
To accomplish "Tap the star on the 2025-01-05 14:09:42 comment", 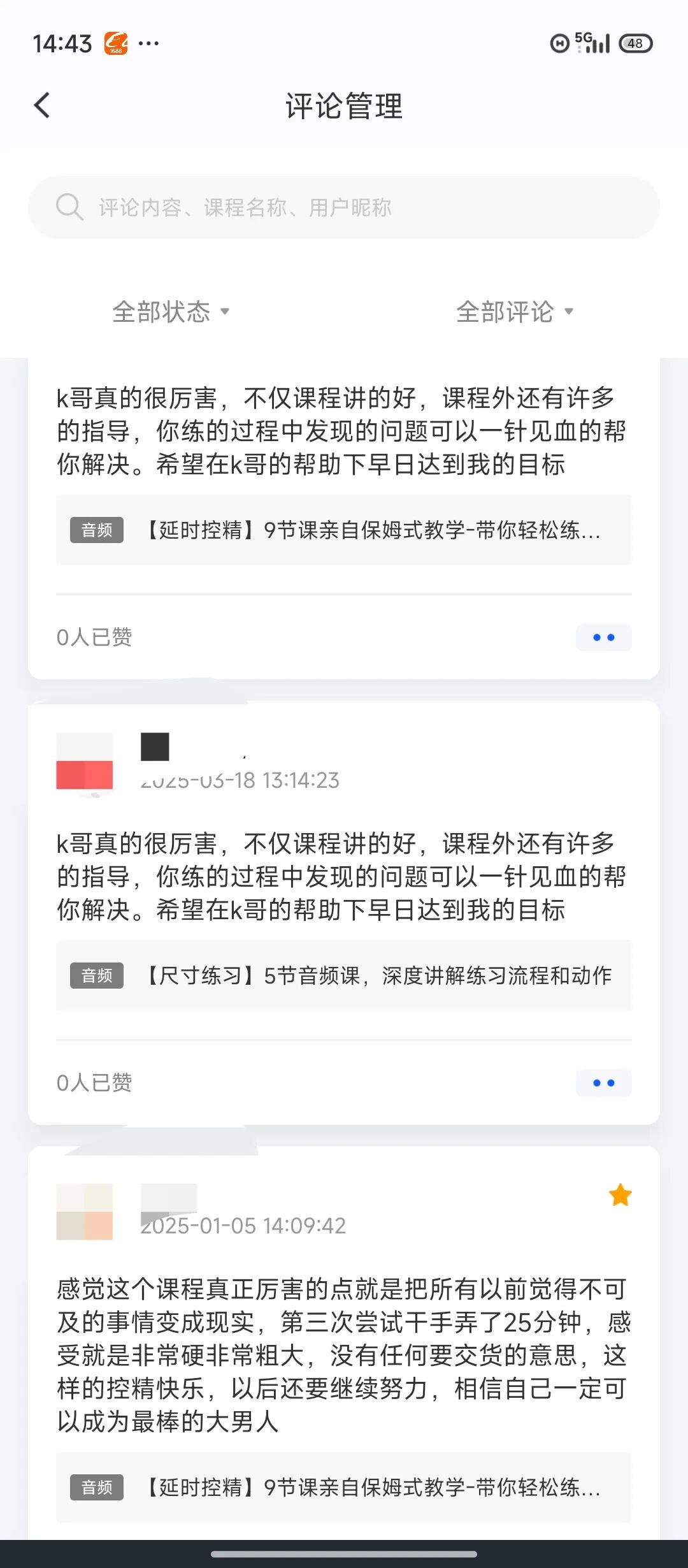I will click(x=620, y=1195).
